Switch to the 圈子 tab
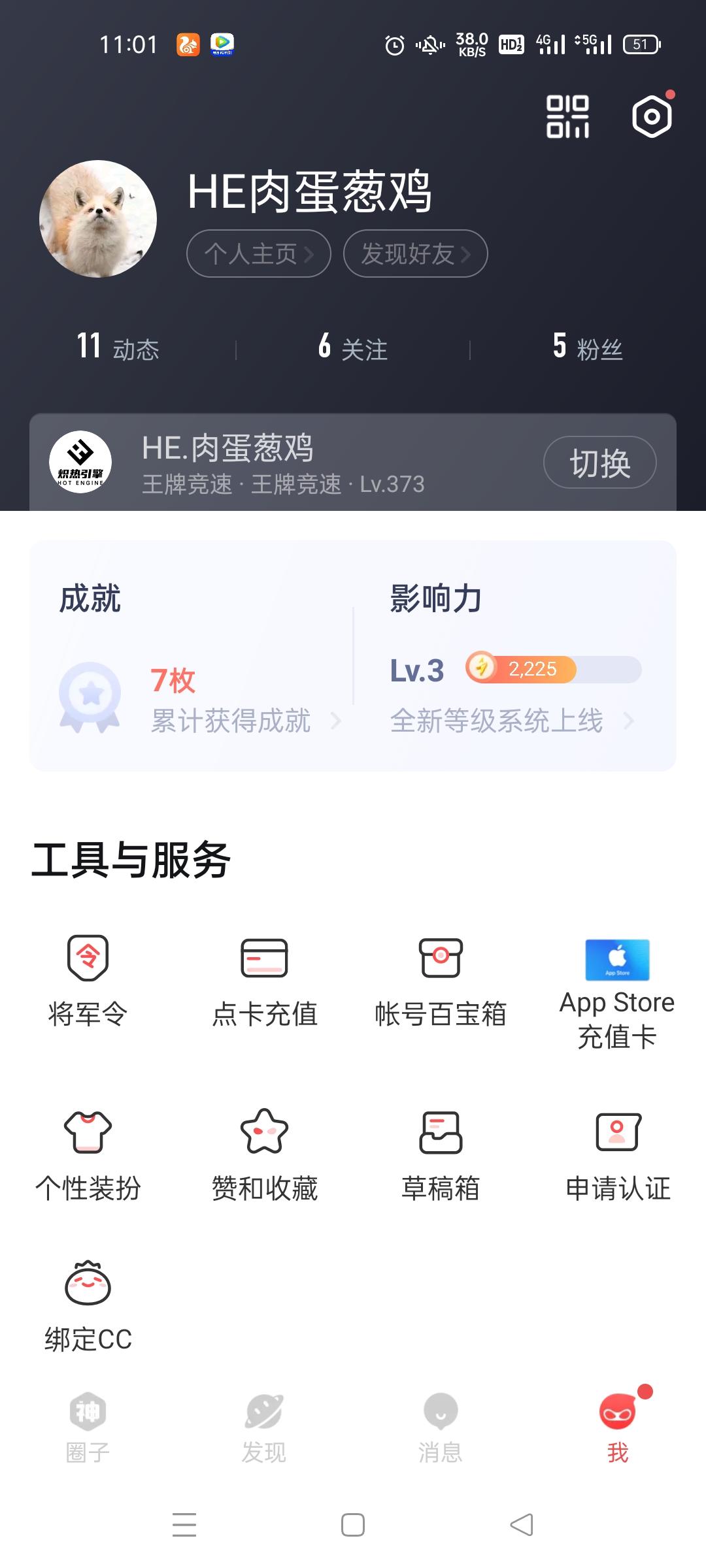706x1568 pixels. pos(88,1428)
